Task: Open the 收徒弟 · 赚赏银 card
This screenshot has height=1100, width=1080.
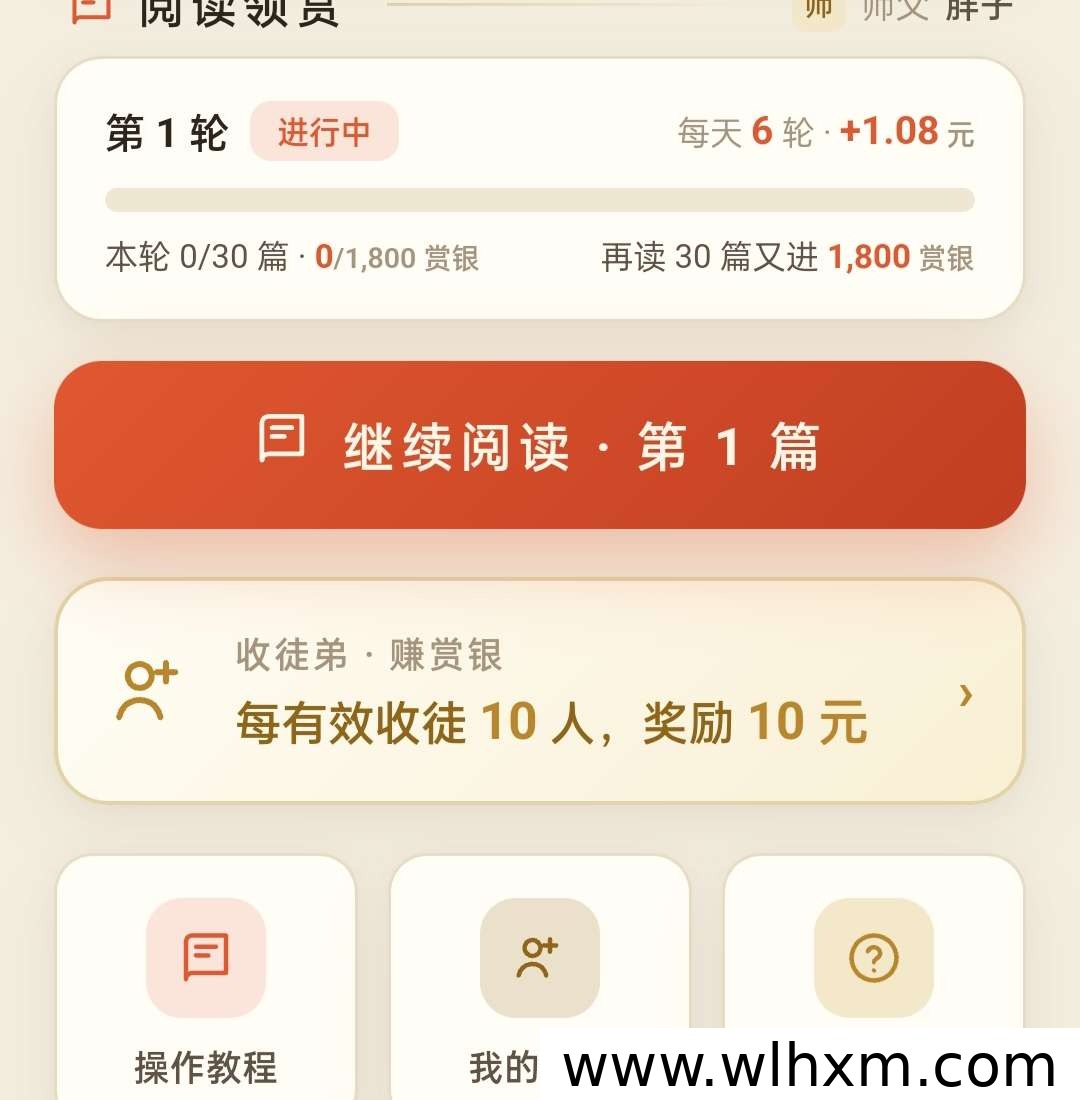Action: tap(540, 691)
